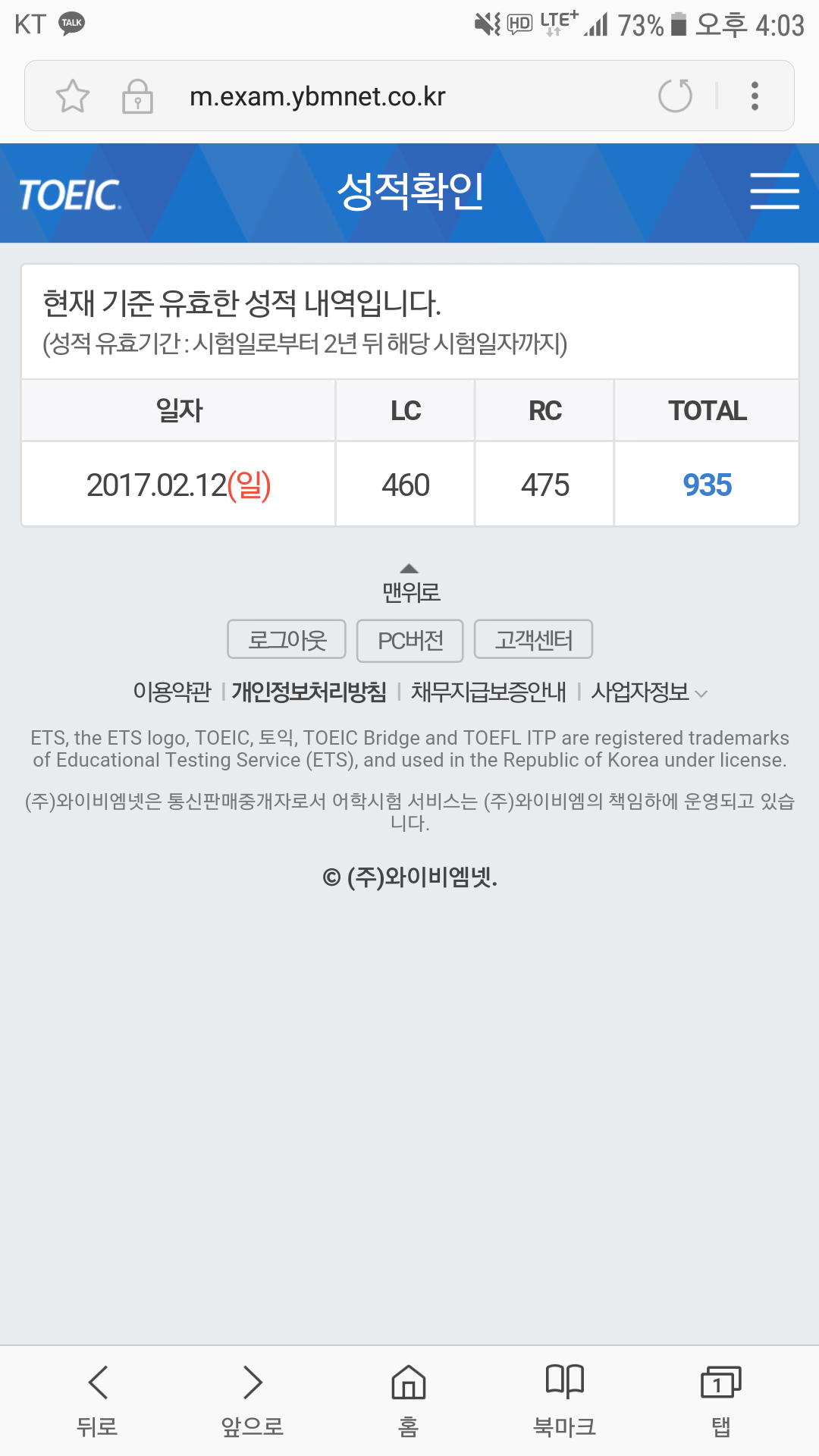Open the 이용약관 terms link
Viewport: 819px width, 1456px height.
pyautogui.click(x=172, y=692)
